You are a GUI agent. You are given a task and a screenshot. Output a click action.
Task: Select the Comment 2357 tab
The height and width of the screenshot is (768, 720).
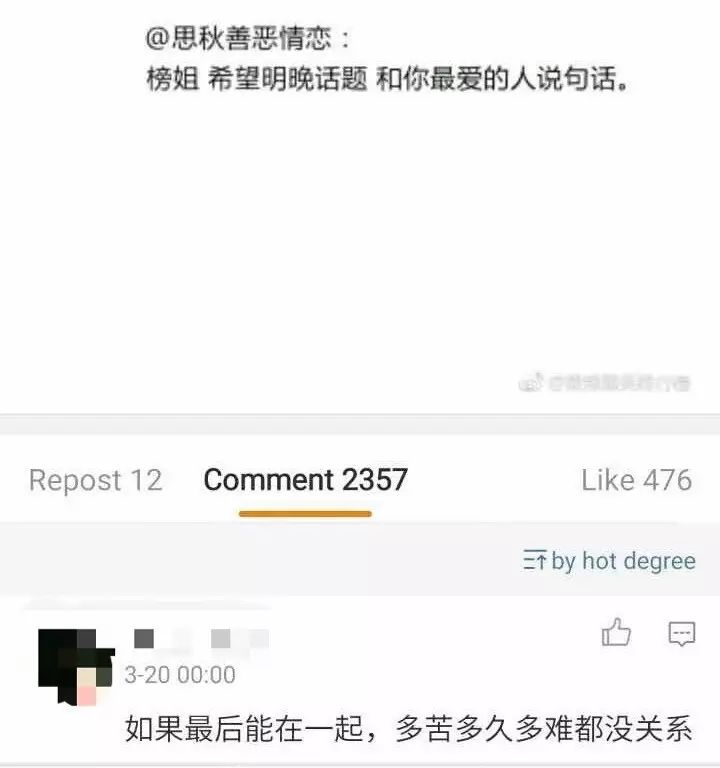(305, 480)
